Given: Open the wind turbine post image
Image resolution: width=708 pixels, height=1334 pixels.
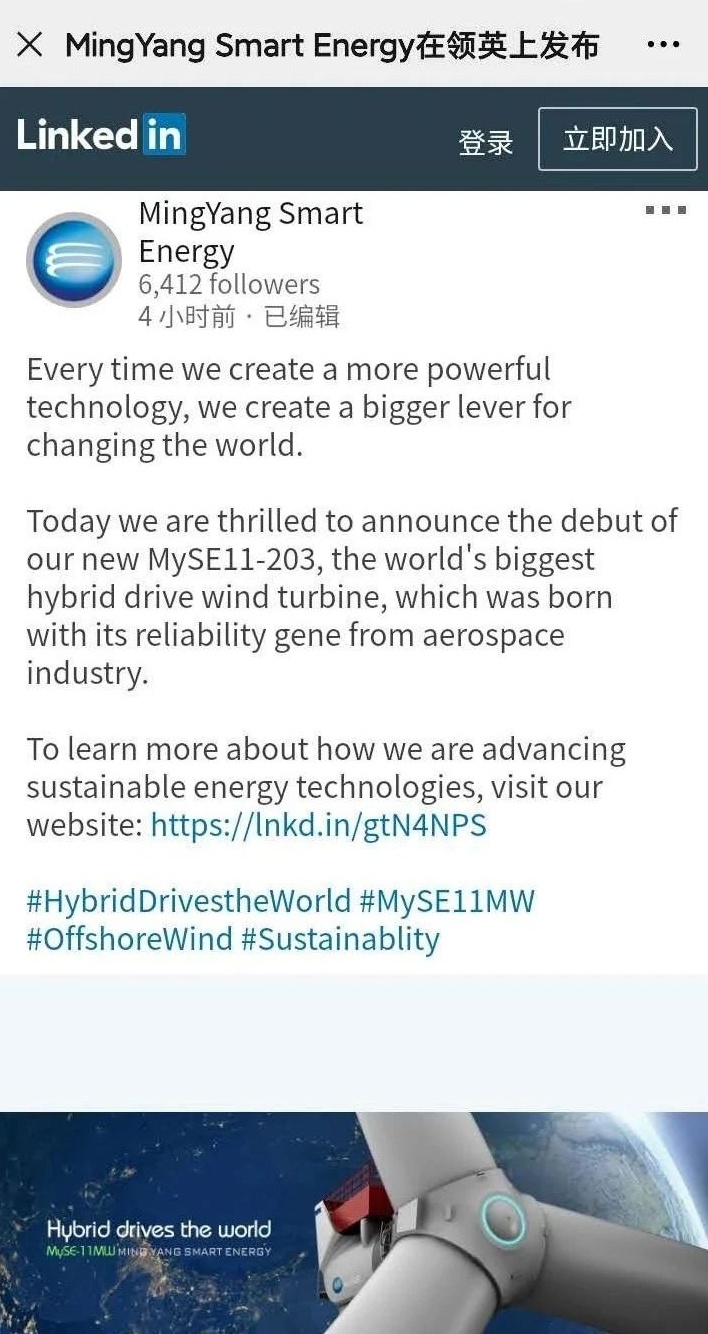Looking at the screenshot, I should tap(354, 1222).
